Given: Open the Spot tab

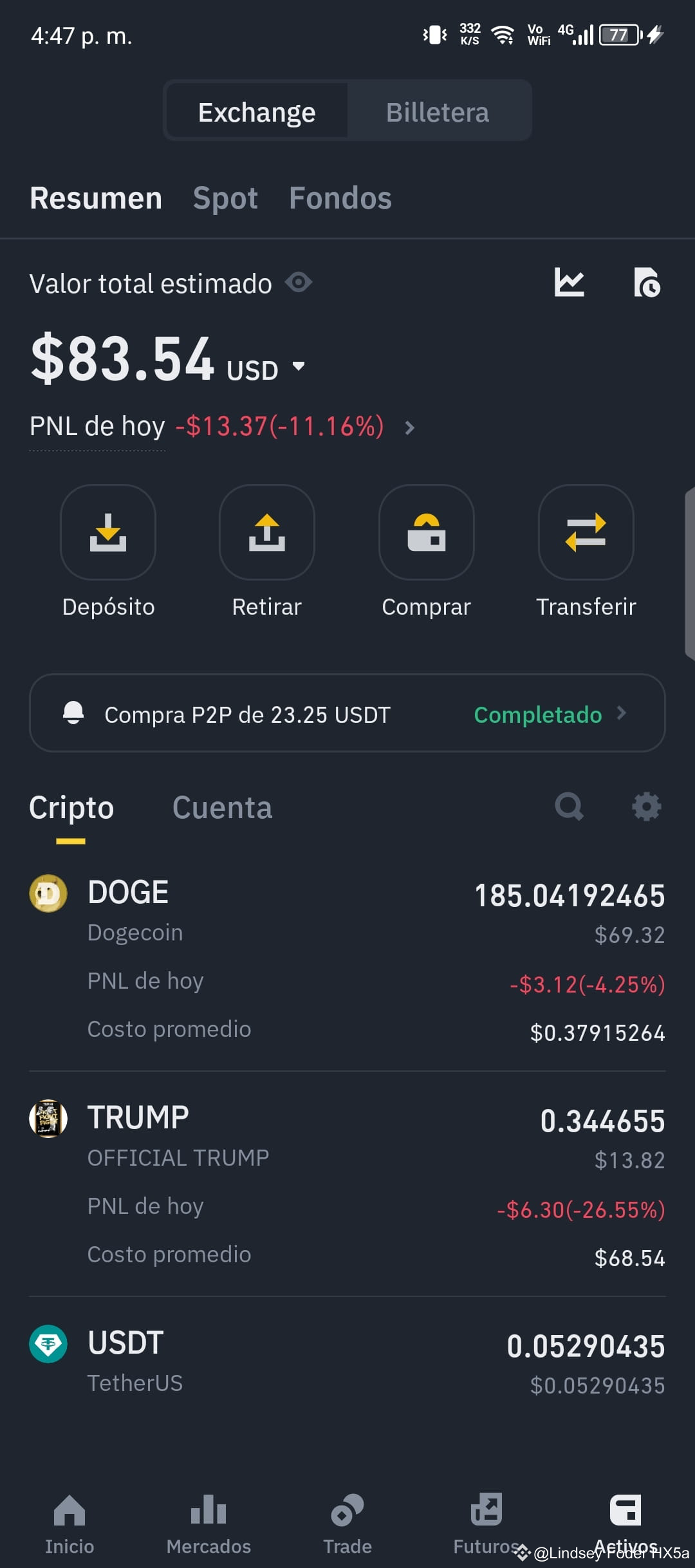Looking at the screenshot, I should pyautogui.click(x=225, y=198).
